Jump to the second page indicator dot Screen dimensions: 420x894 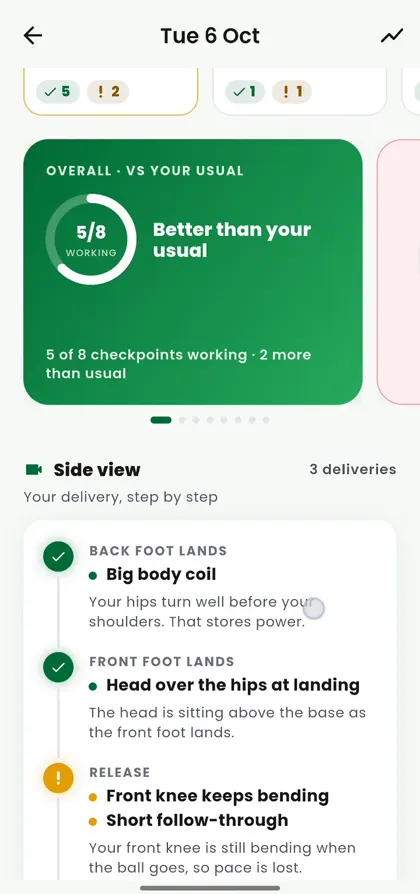tap(182, 420)
